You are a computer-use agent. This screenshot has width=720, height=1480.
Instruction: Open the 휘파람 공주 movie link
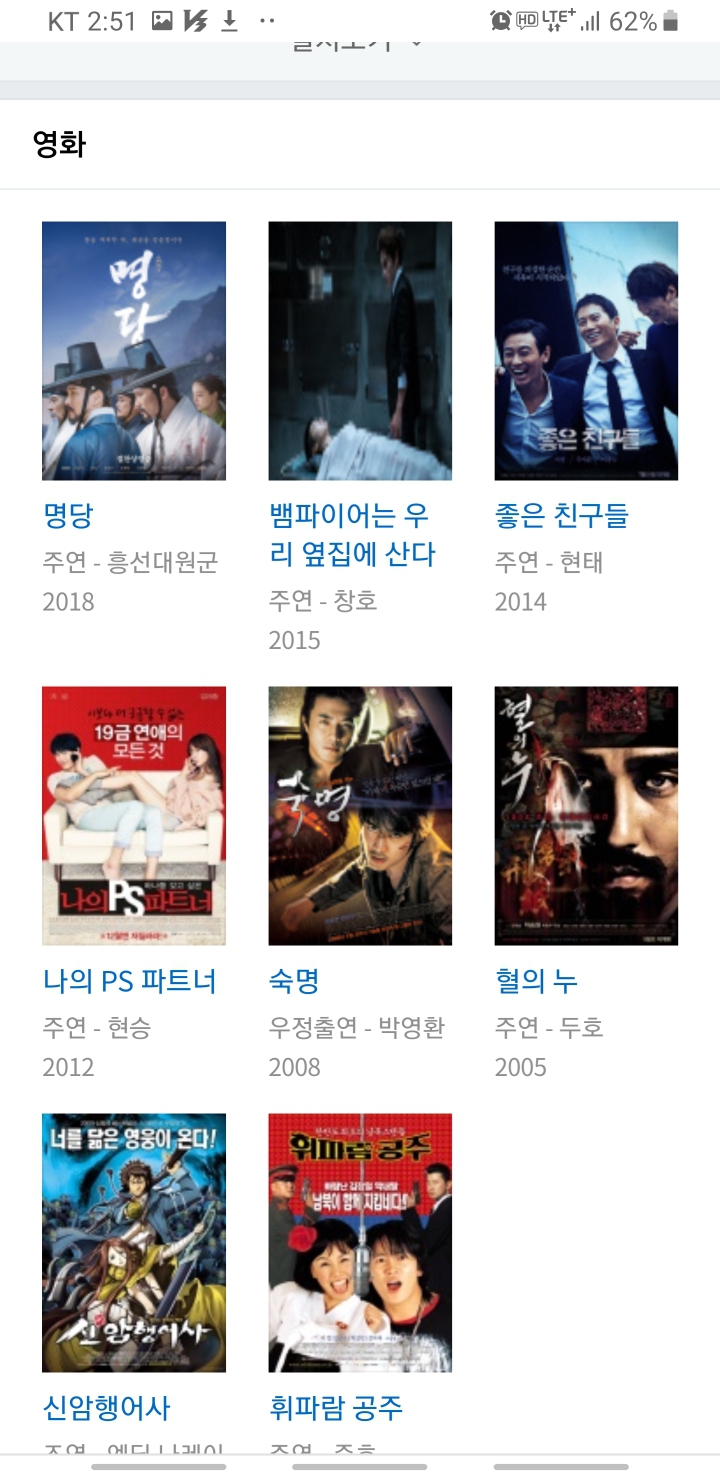coord(335,1408)
